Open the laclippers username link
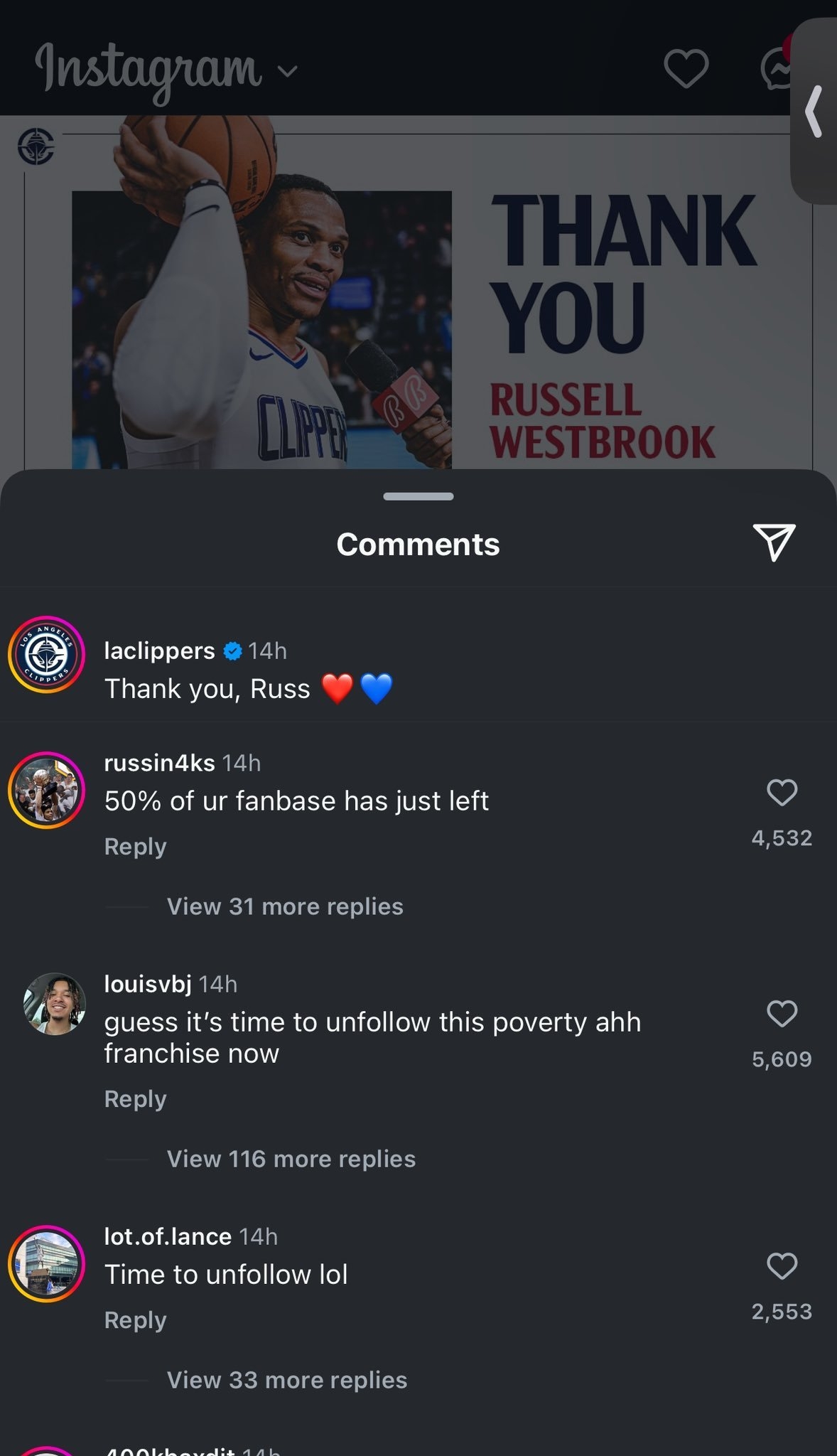The width and height of the screenshot is (837, 1456). tap(159, 651)
